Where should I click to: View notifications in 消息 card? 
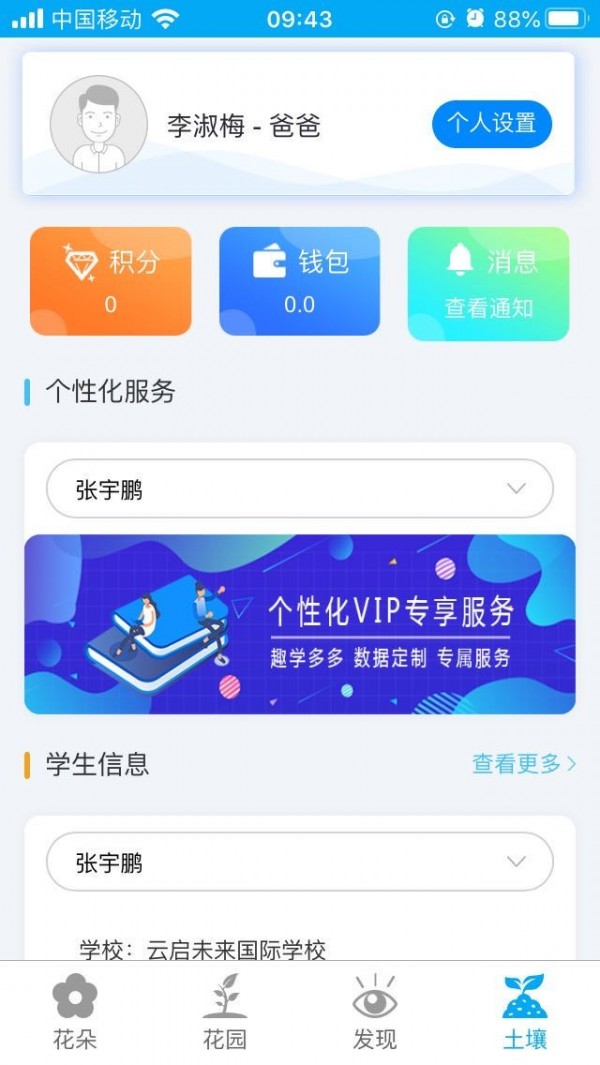point(488,283)
